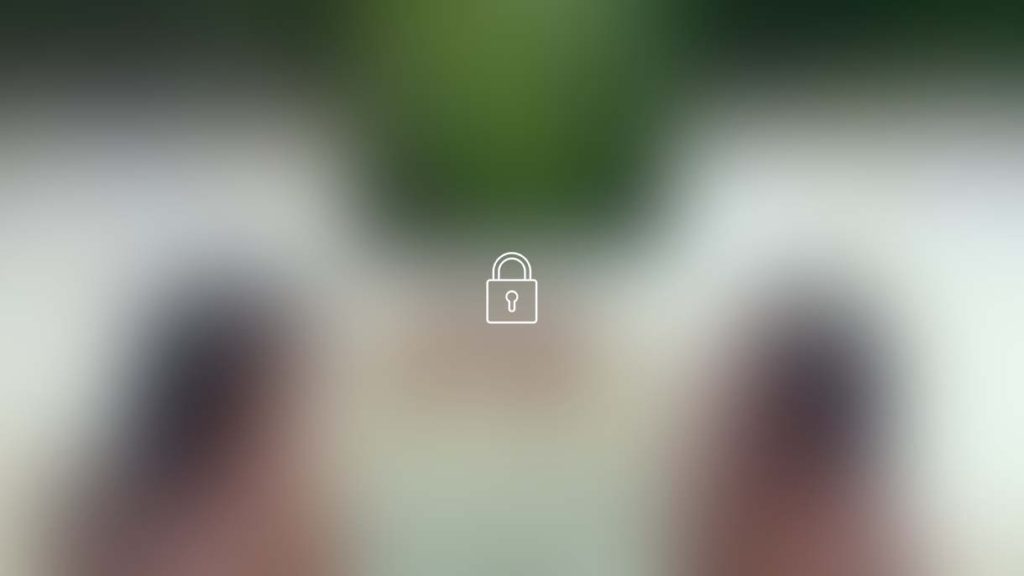Tap the padlock icon to unlock content
This screenshot has height=576, width=1024.
pyautogui.click(x=511, y=290)
